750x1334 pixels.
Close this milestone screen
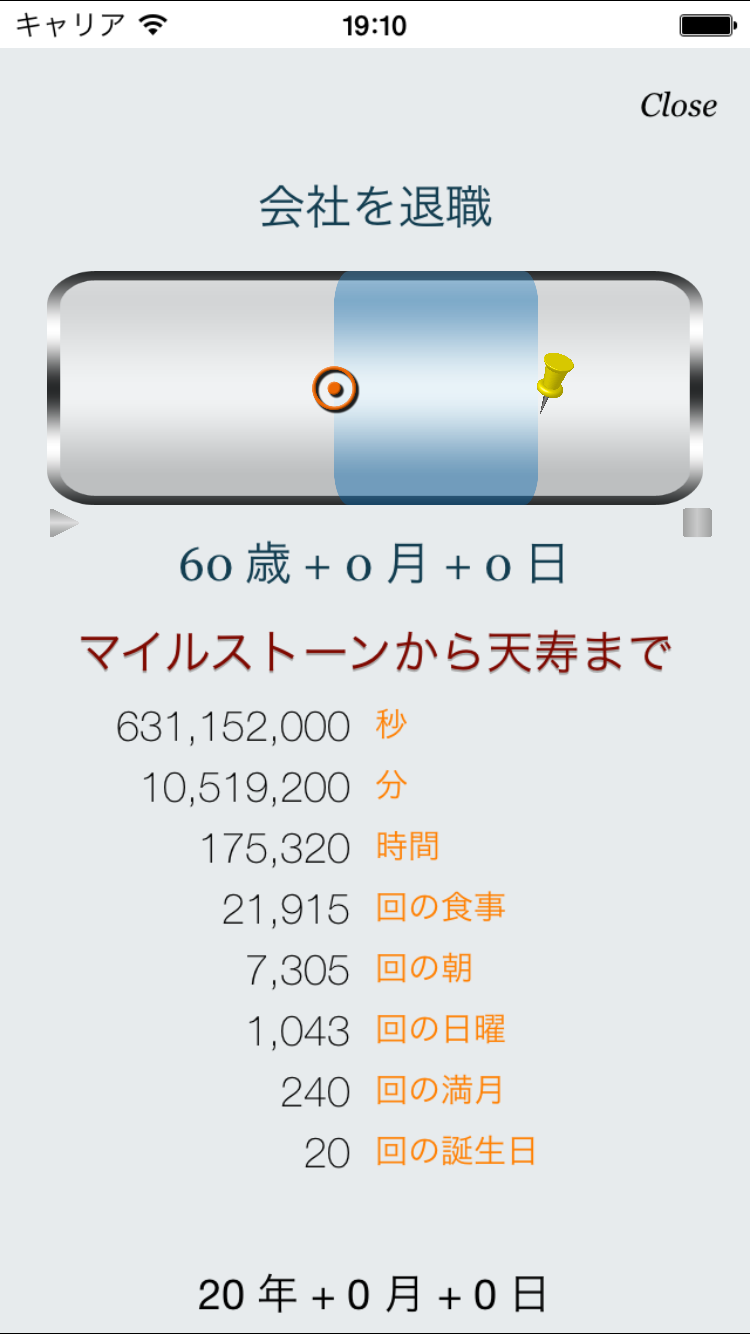coord(678,105)
